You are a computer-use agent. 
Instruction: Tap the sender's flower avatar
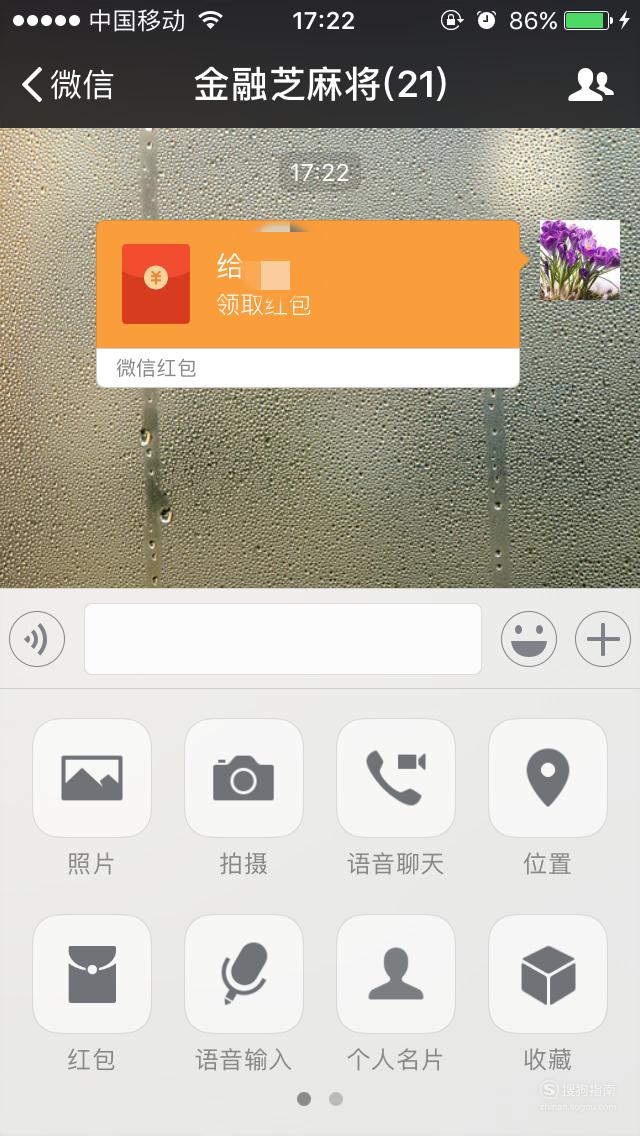(x=580, y=260)
